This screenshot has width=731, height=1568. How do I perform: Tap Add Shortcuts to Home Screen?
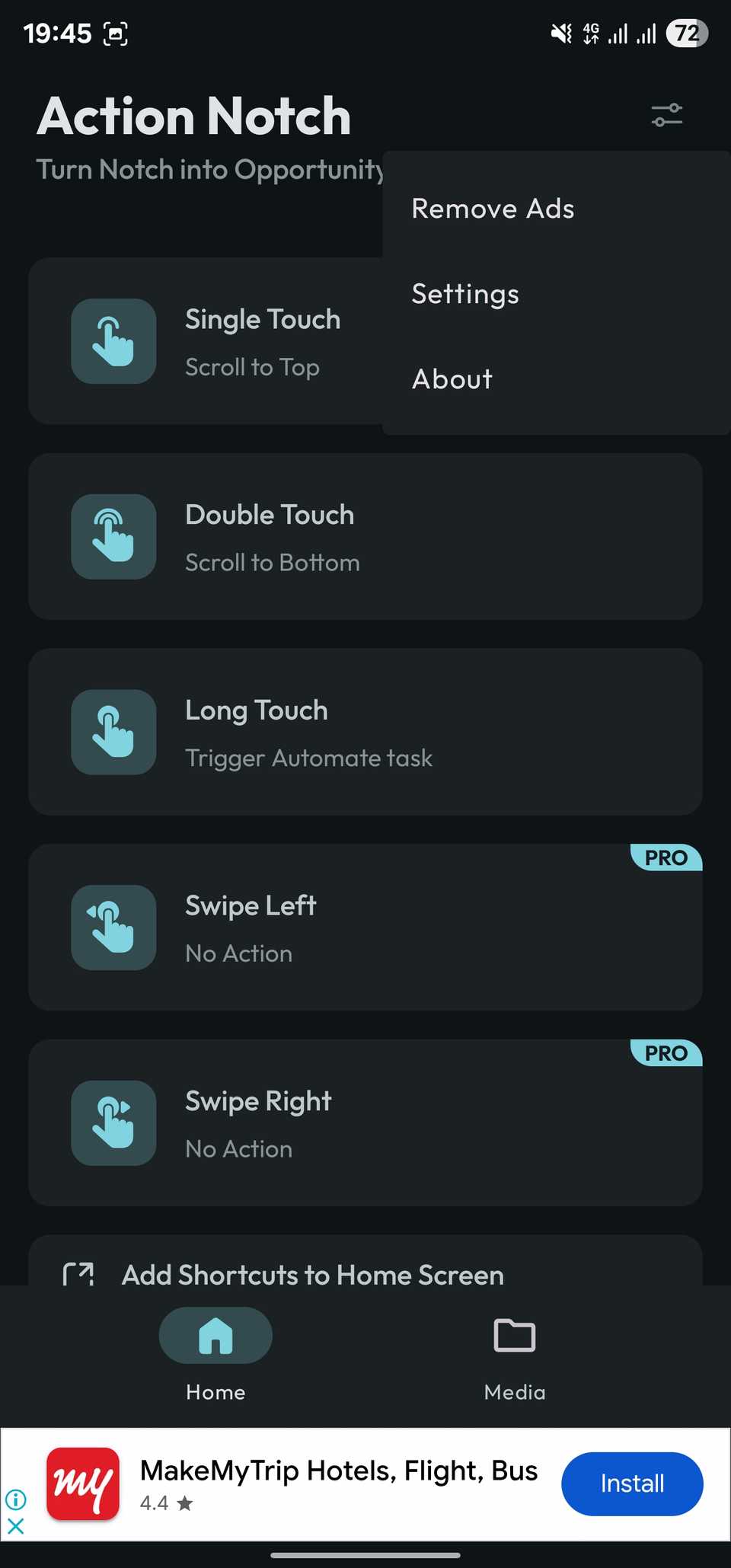tap(312, 1274)
